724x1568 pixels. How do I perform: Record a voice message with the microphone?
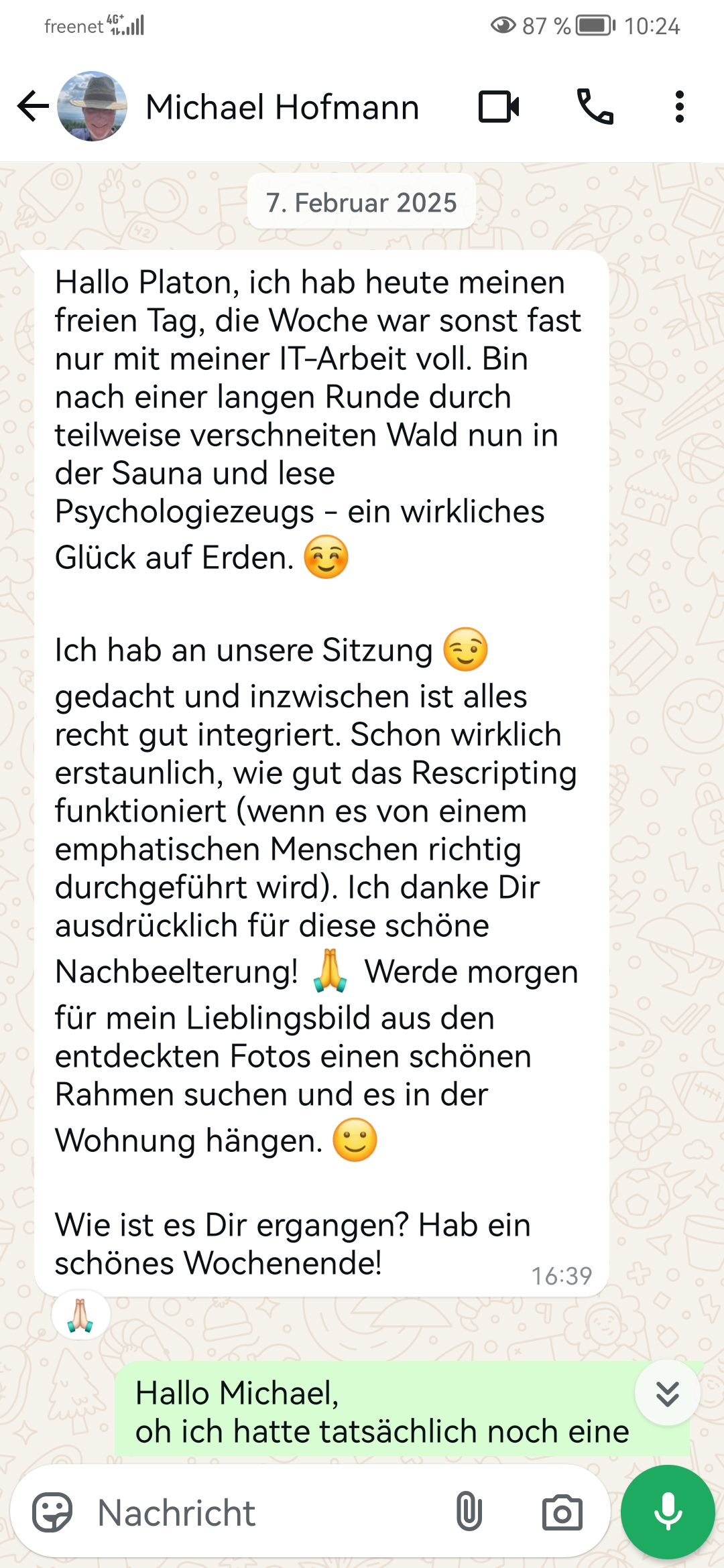[668, 1512]
